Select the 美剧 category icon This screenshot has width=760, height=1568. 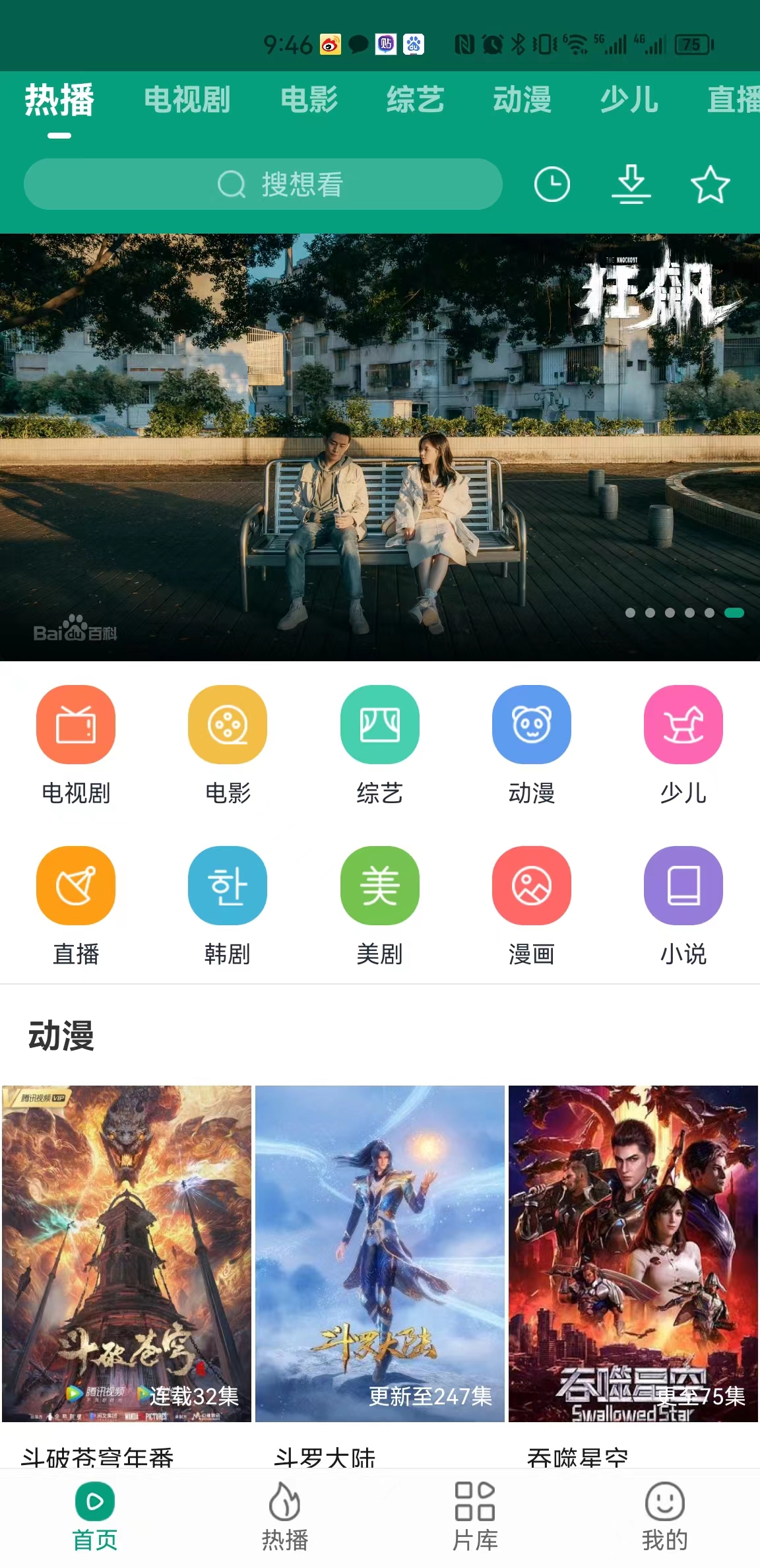click(x=379, y=886)
